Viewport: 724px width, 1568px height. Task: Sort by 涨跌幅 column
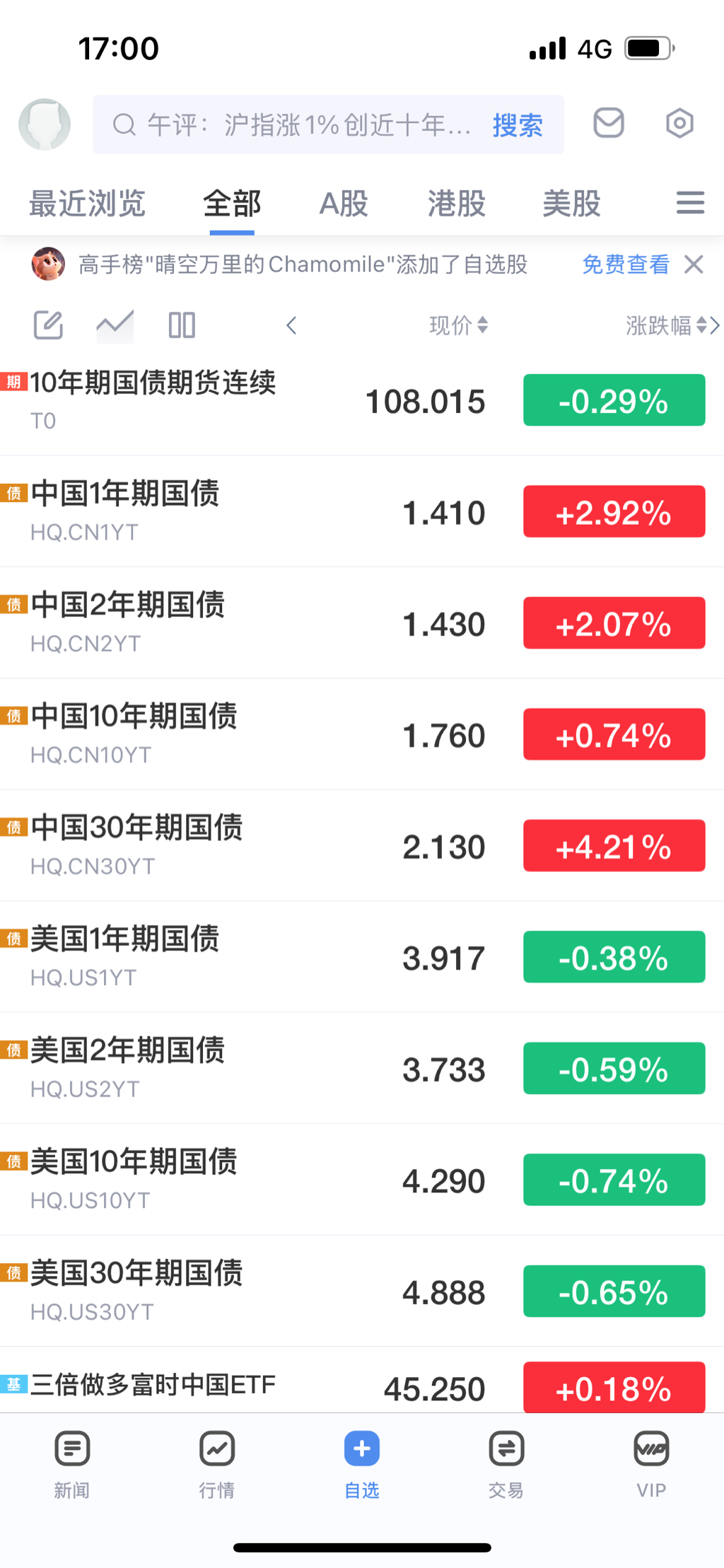666,325
